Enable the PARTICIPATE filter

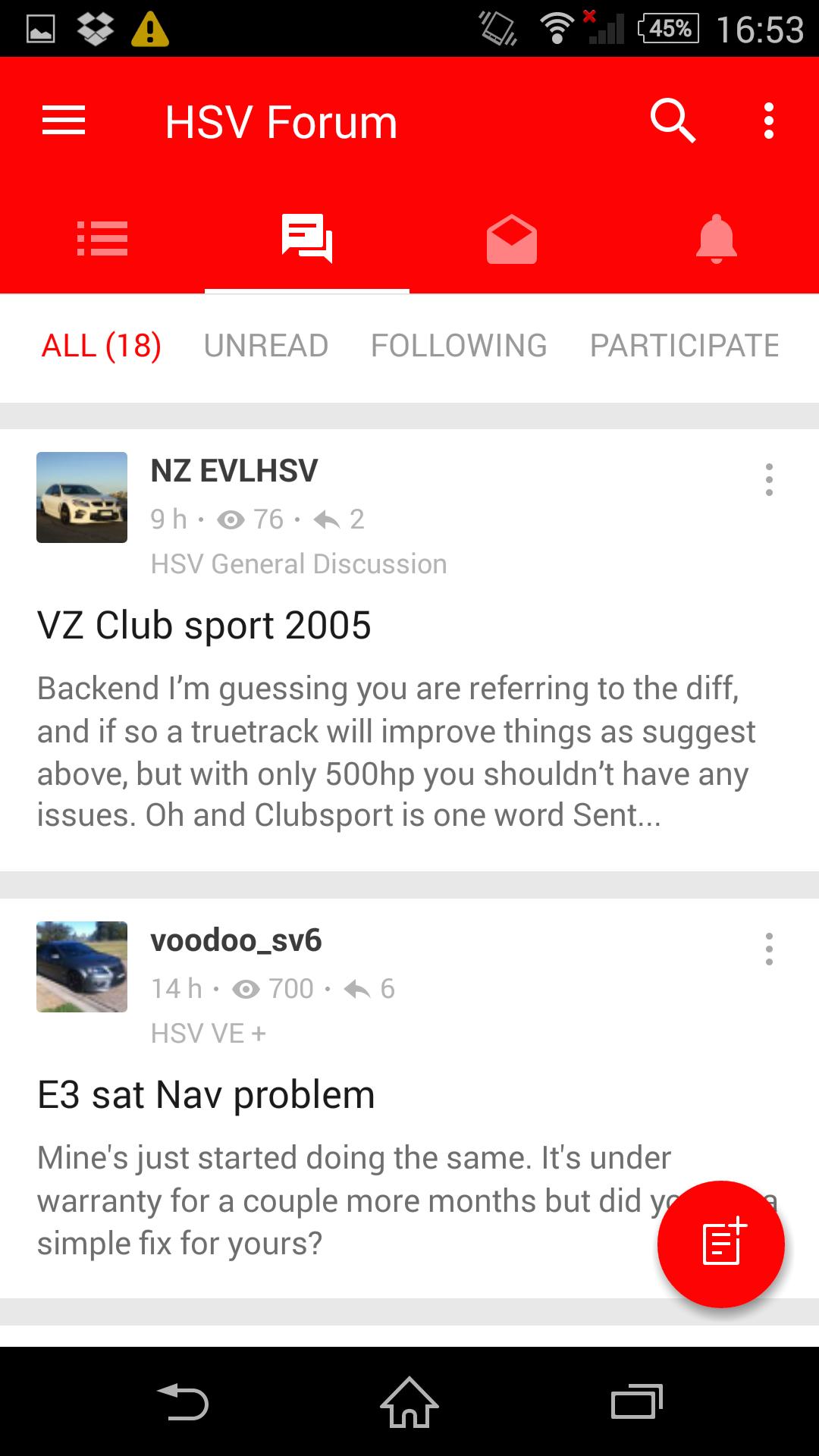(684, 346)
